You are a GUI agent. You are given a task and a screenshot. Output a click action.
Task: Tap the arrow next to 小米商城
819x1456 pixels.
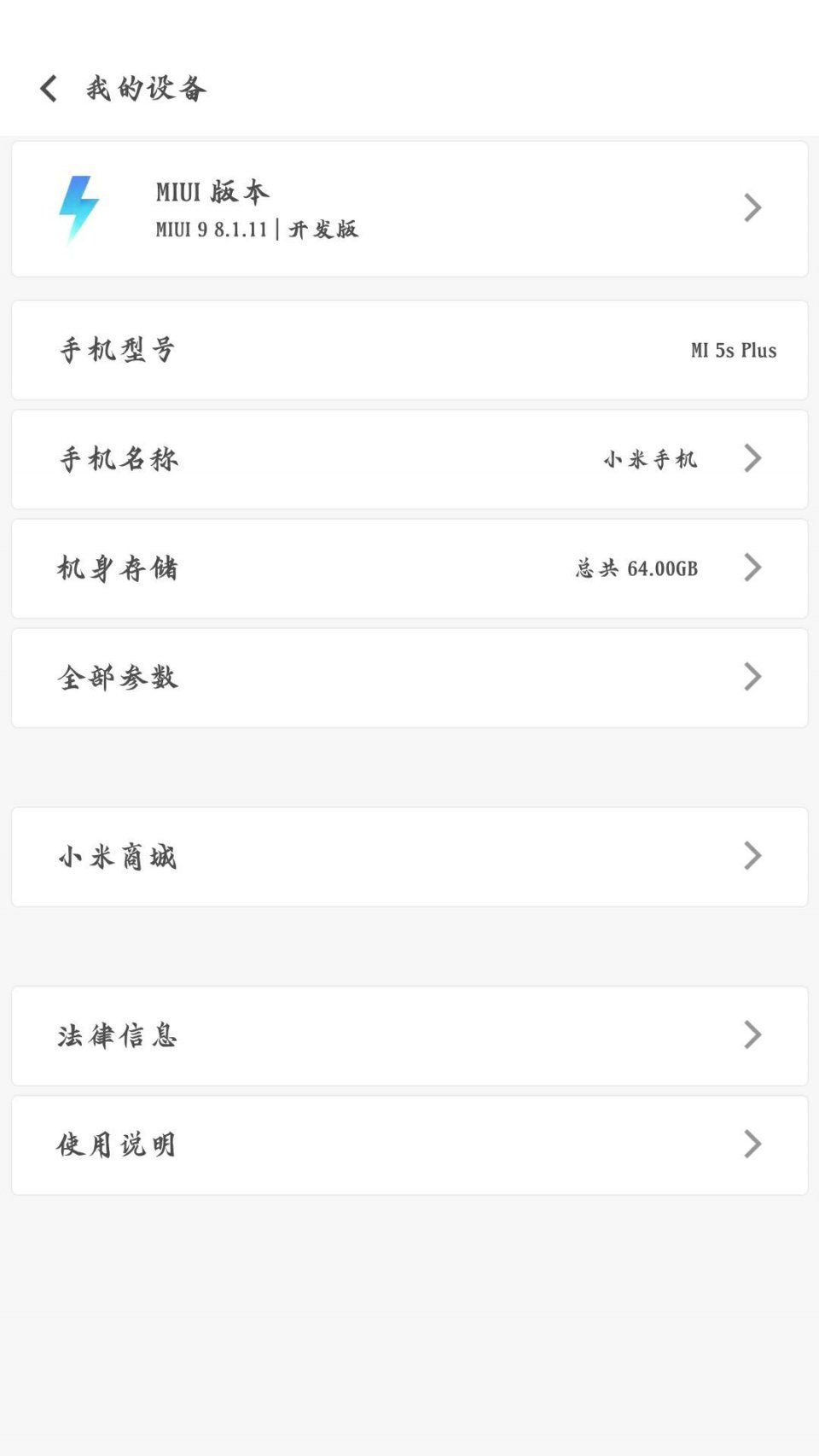tap(752, 856)
